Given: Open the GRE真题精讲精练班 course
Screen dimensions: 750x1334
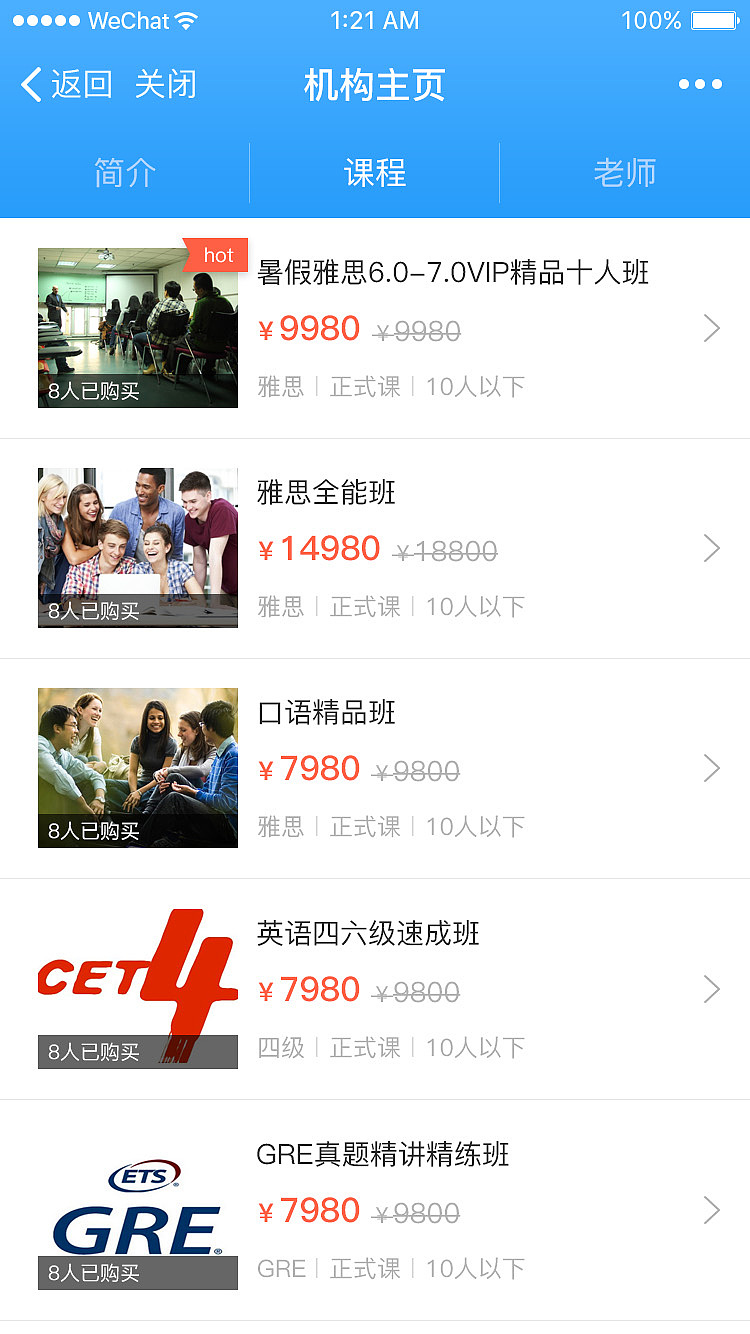Looking at the screenshot, I should [375, 1210].
